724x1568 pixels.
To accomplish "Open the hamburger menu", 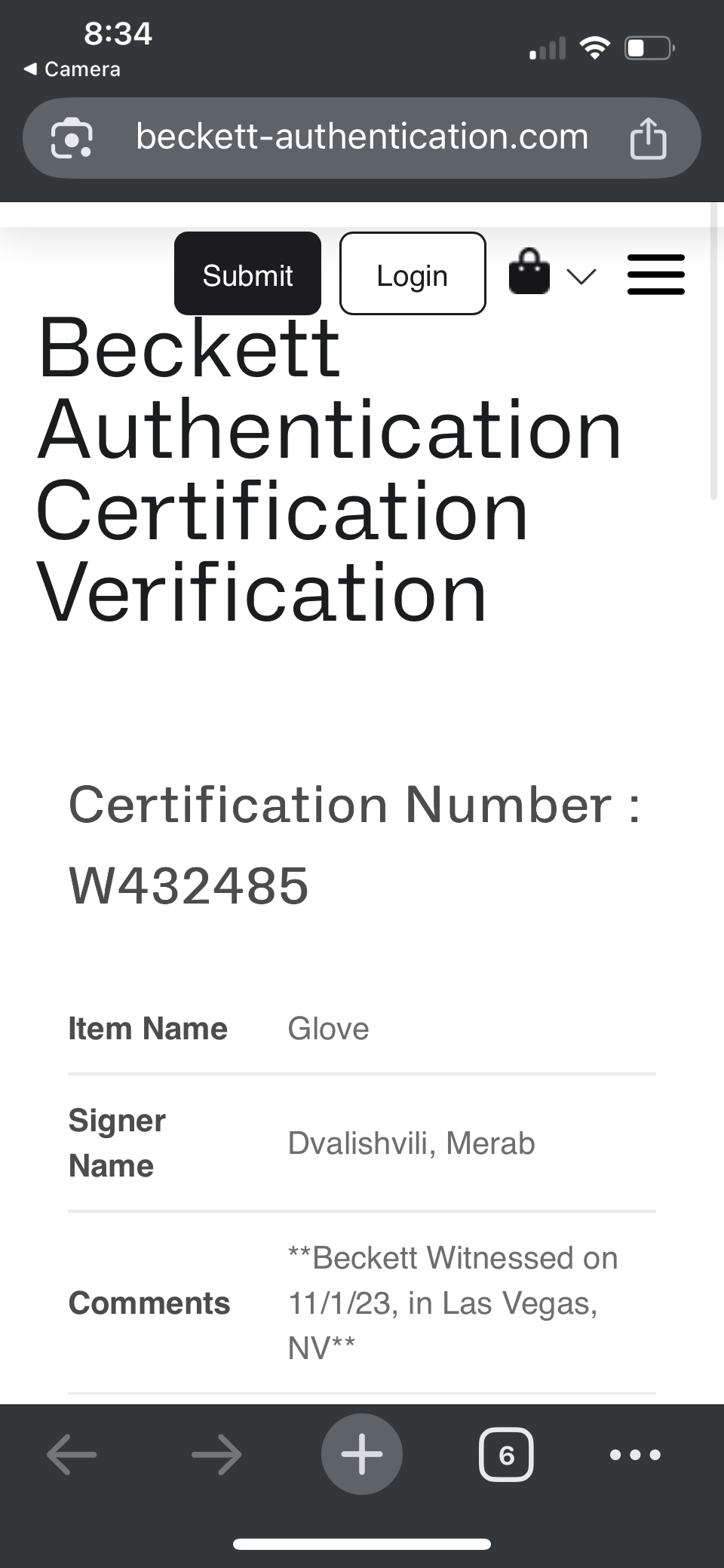I will [x=655, y=274].
